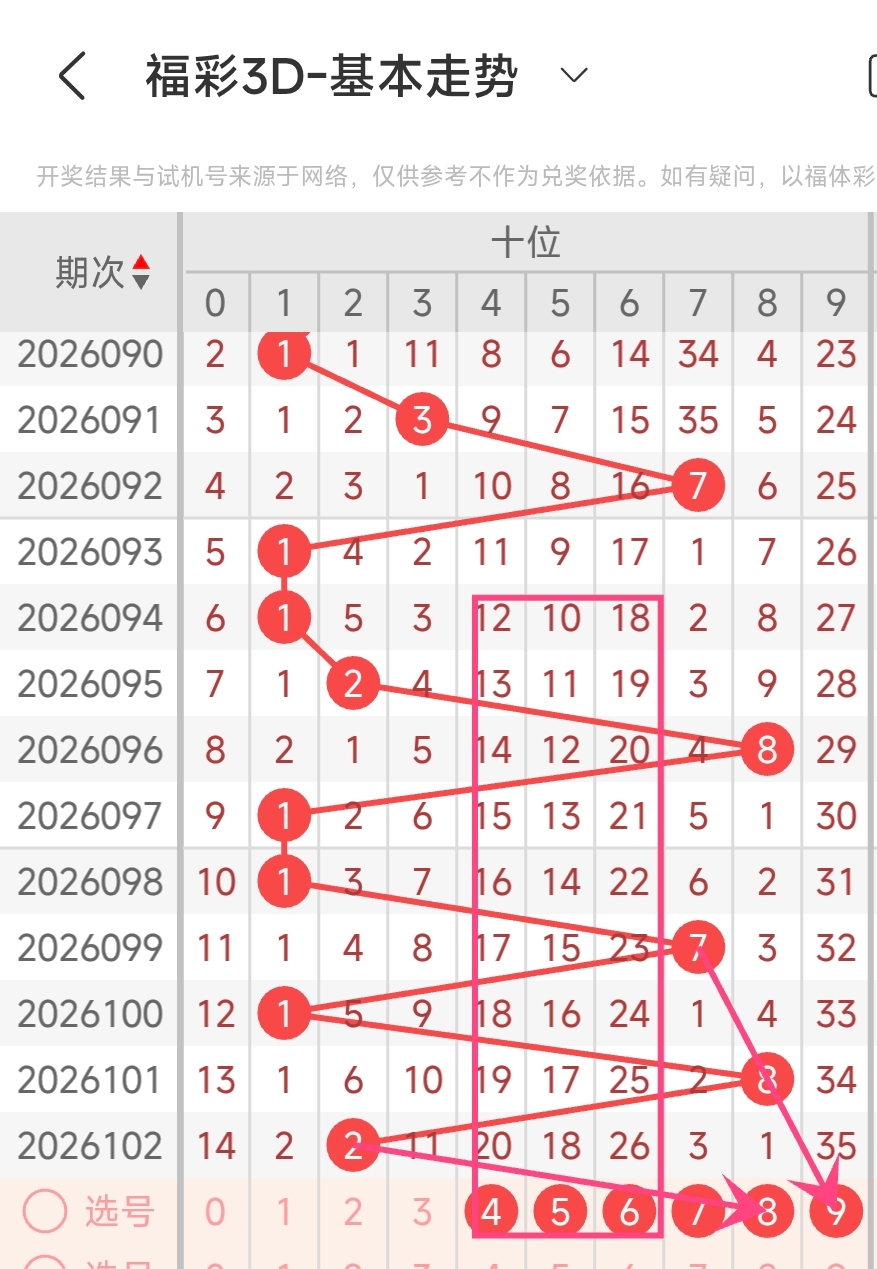This screenshot has height=1269, width=877.
Task: Pick number 0 in the 选号 row
Action: coord(215,1212)
